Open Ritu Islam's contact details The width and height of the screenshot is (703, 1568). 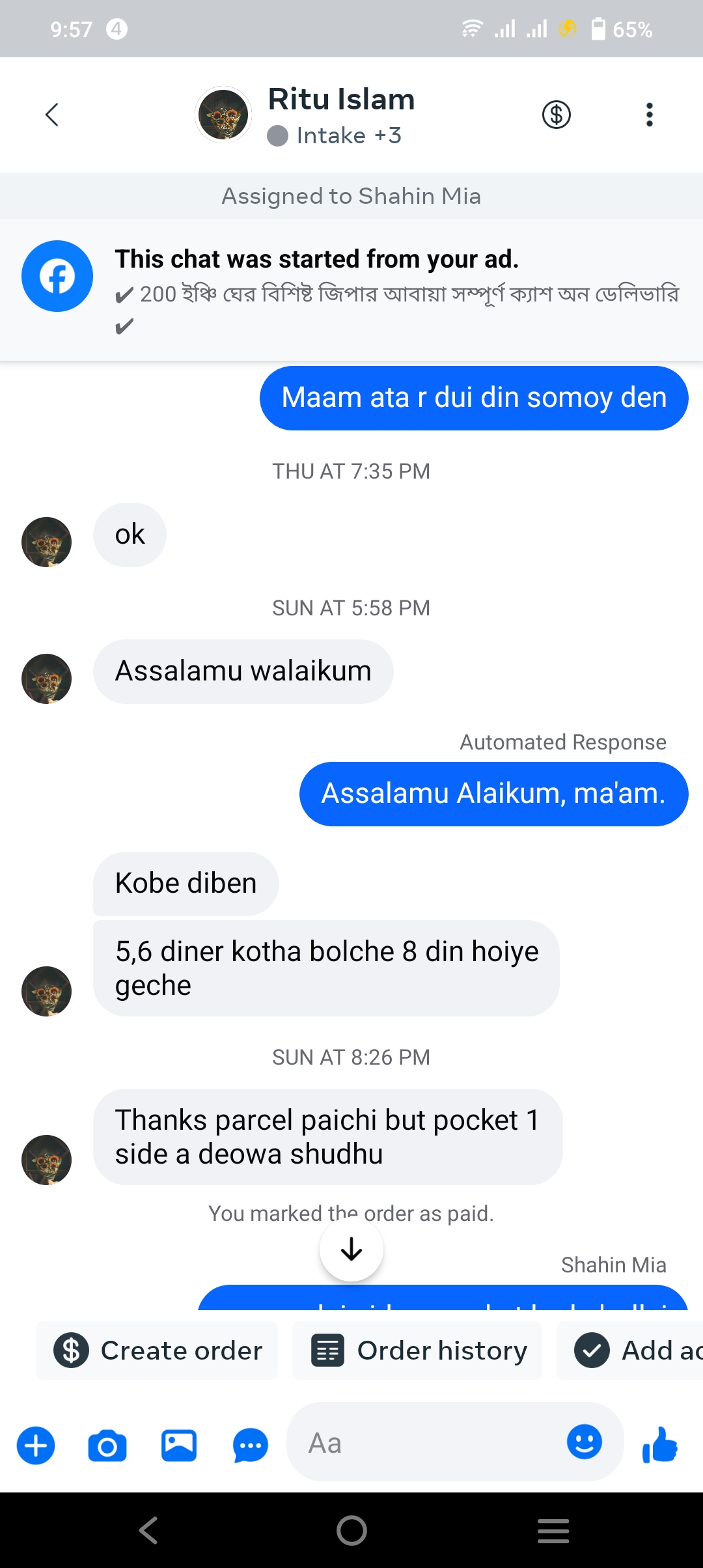340,115
